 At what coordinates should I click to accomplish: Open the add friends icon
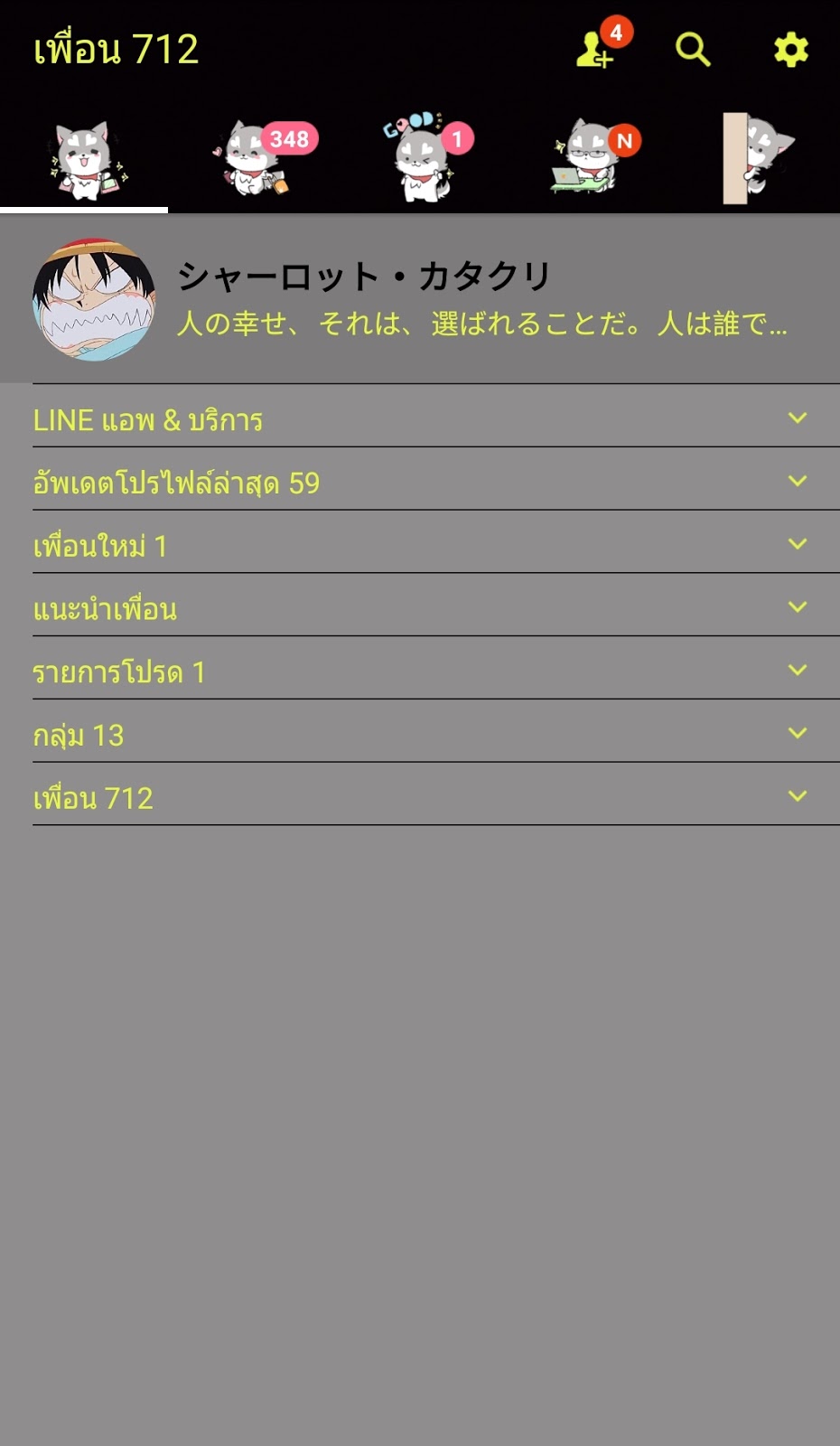[597, 49]
